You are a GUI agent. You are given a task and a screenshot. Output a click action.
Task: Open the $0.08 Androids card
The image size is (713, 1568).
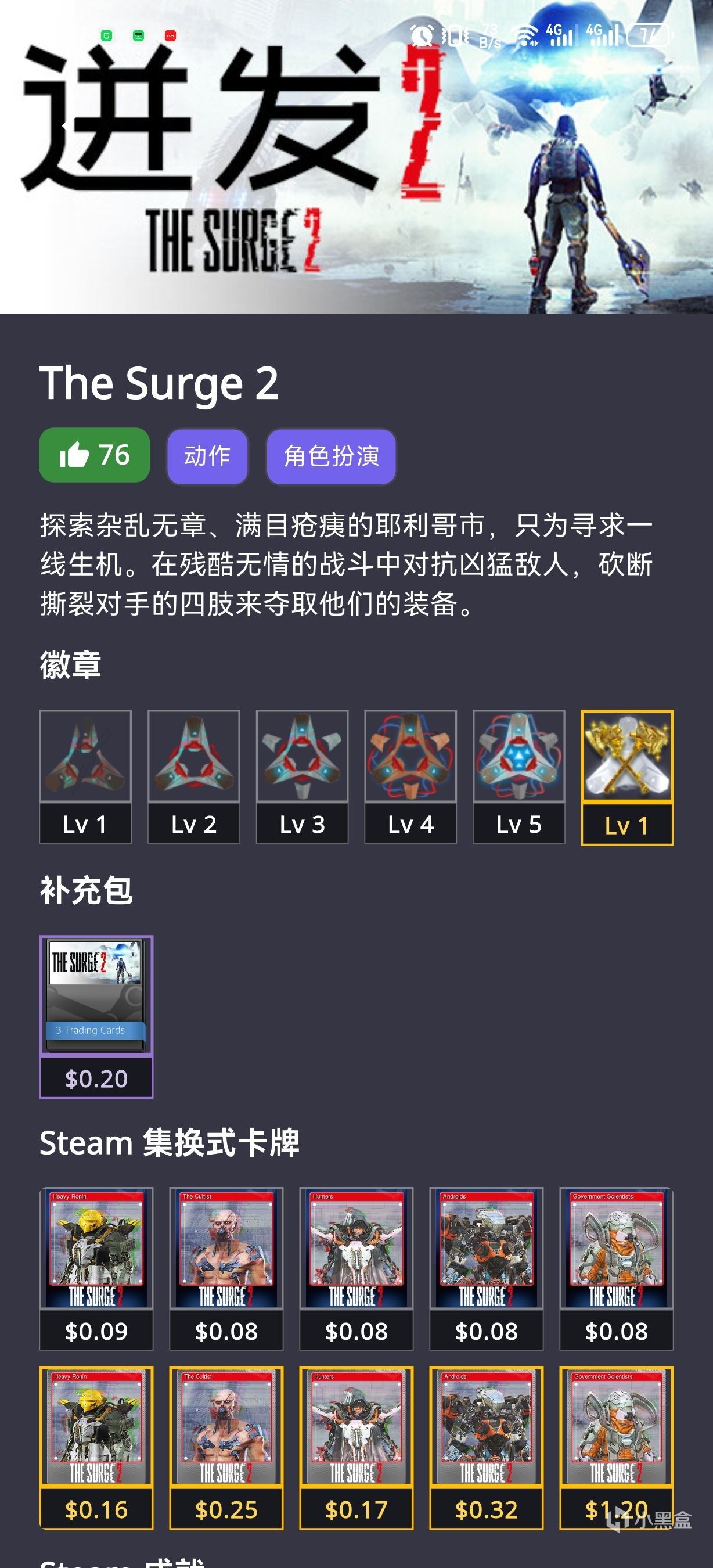click(x=486, y=1267)
